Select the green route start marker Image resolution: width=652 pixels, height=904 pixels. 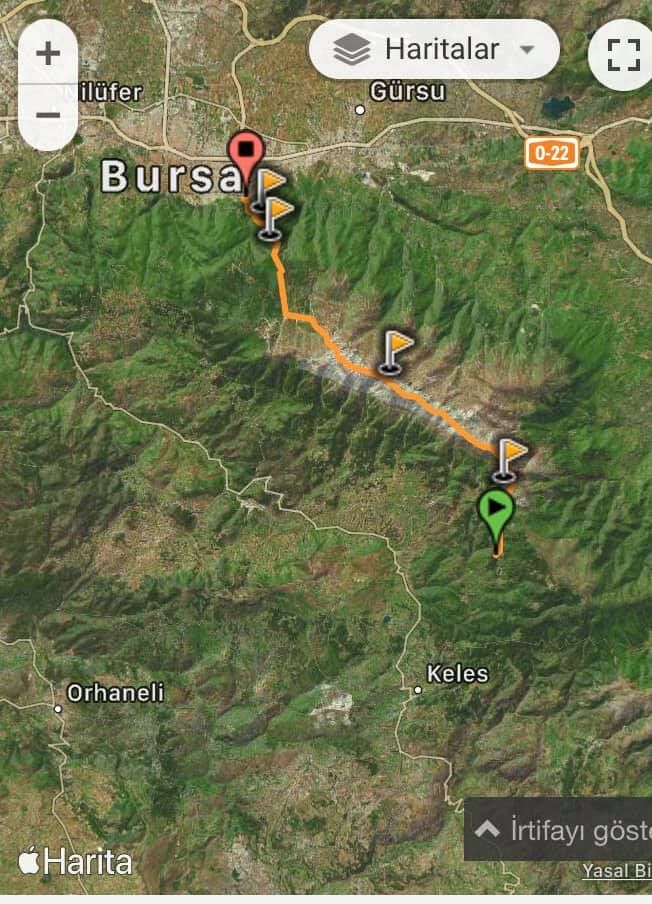496,510
